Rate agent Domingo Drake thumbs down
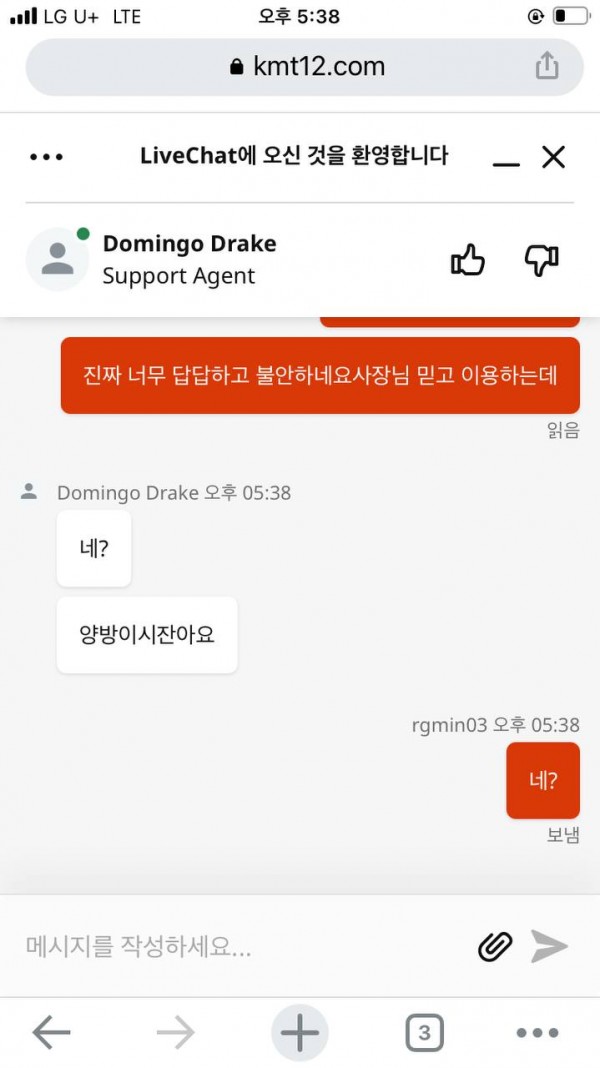600x1068 pixels. (541, 261)
